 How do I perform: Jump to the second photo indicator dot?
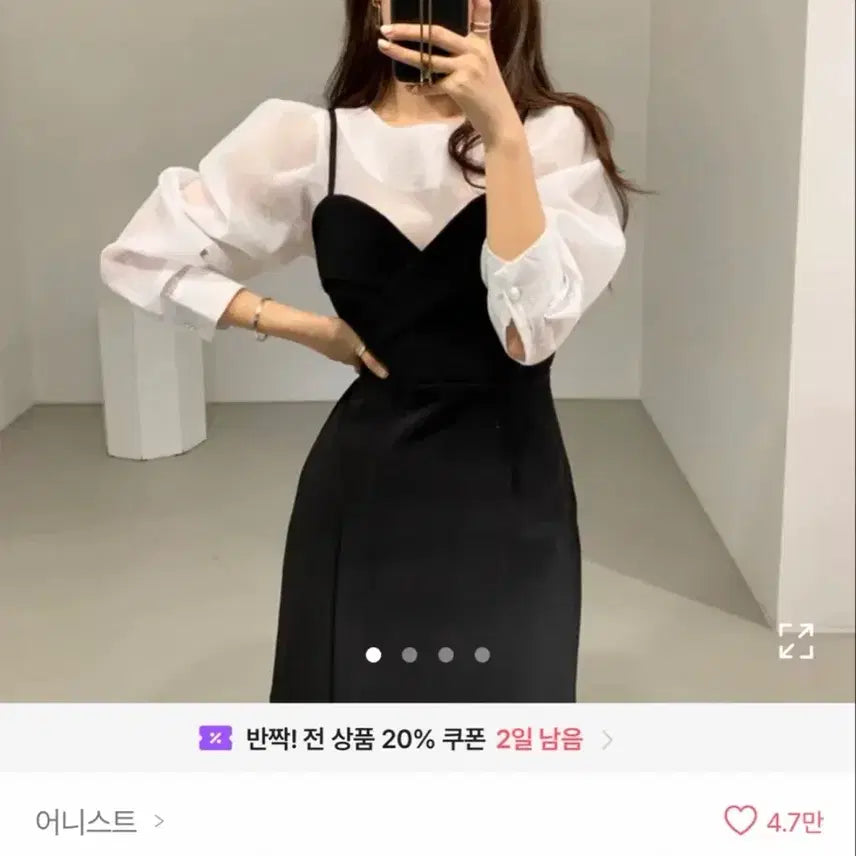[x=409, y=655]
